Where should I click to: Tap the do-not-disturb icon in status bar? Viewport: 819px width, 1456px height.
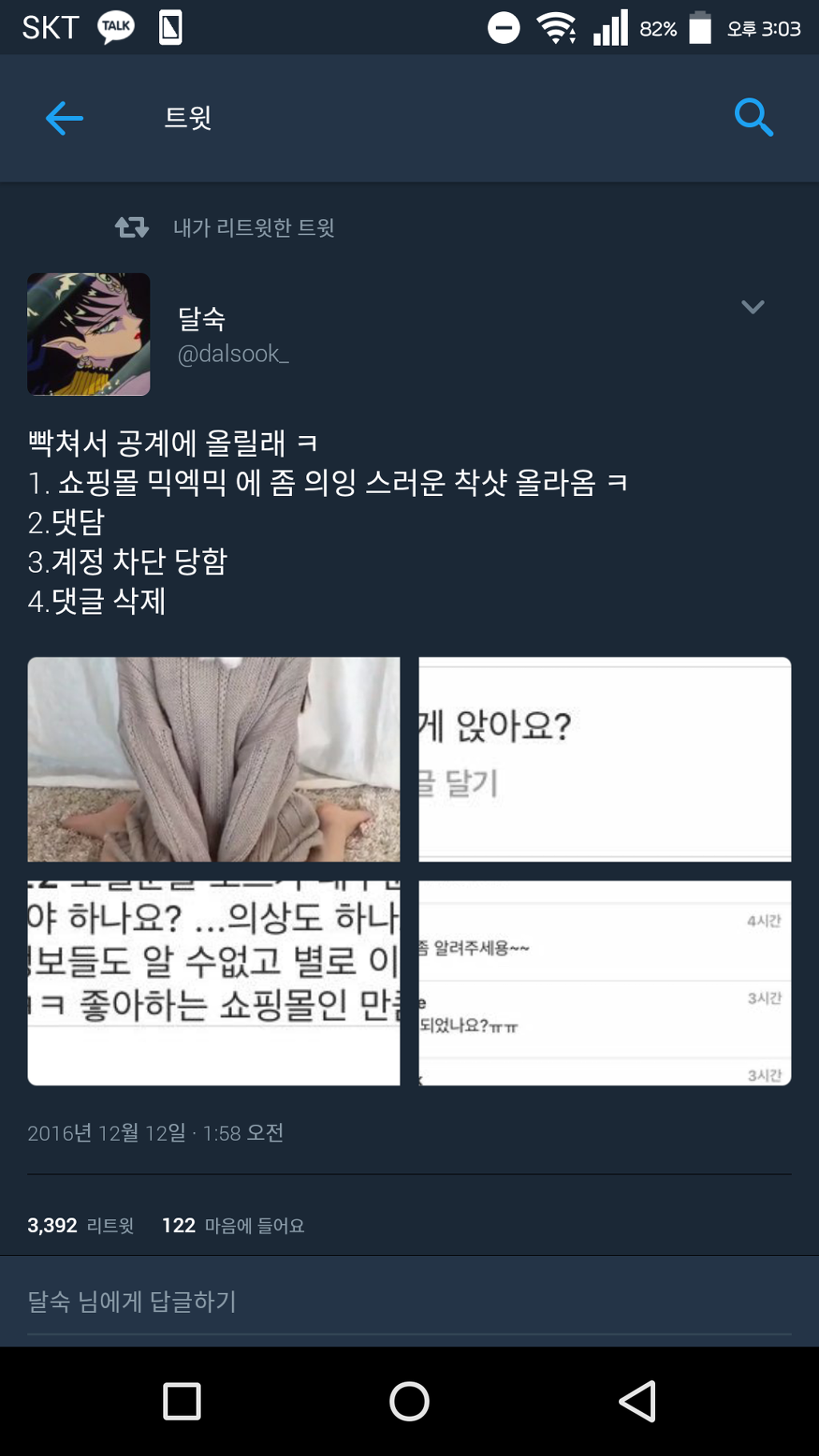tap(502, 26)
